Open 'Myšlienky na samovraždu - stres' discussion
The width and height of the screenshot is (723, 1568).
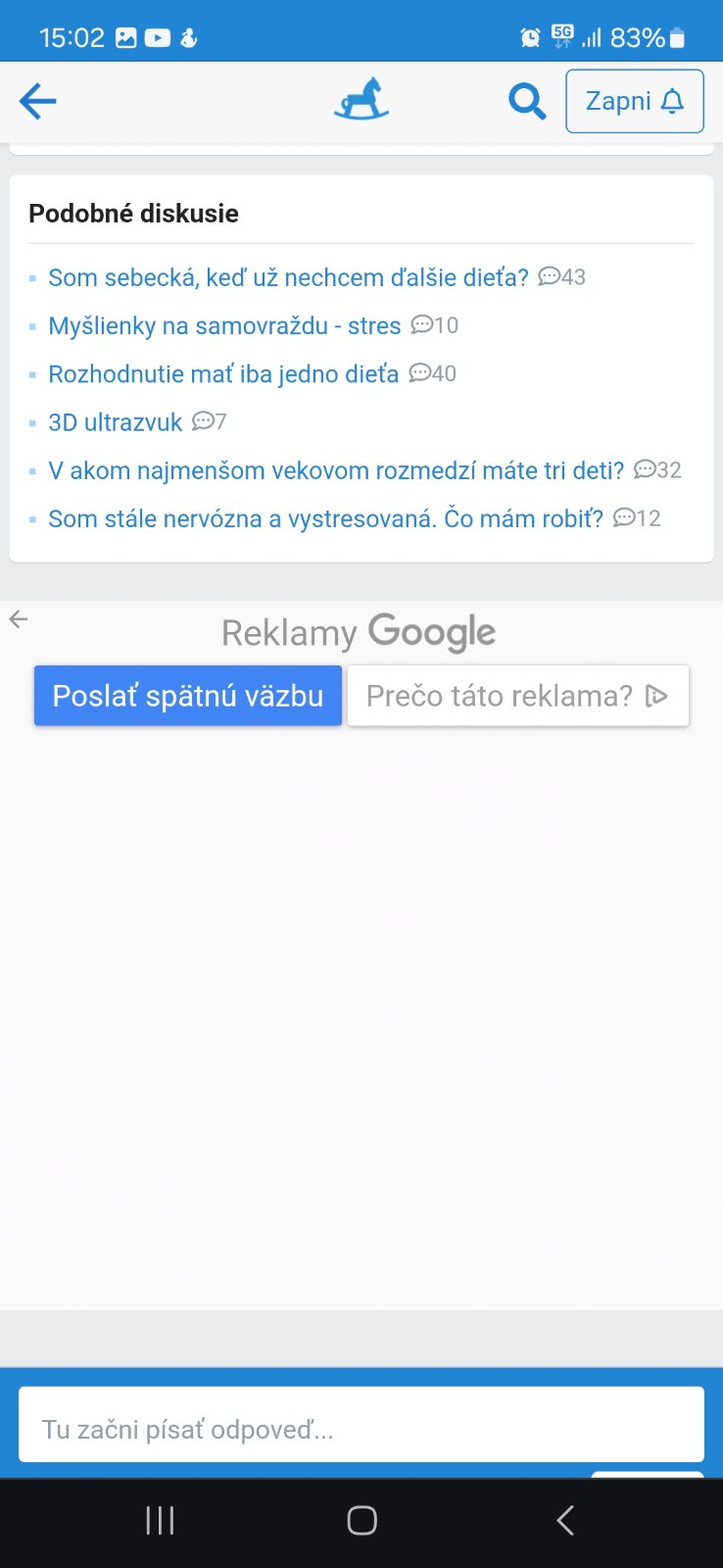click(x=224, y=325)
